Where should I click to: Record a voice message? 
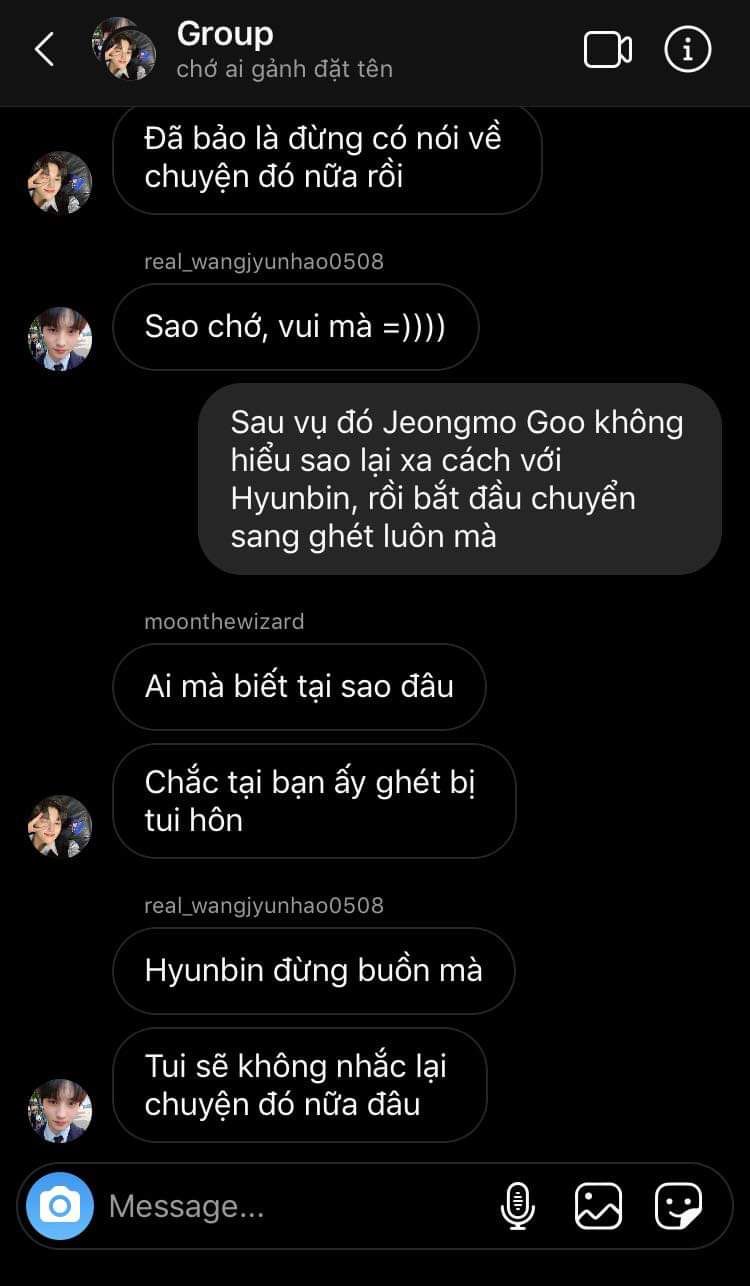517,1206
